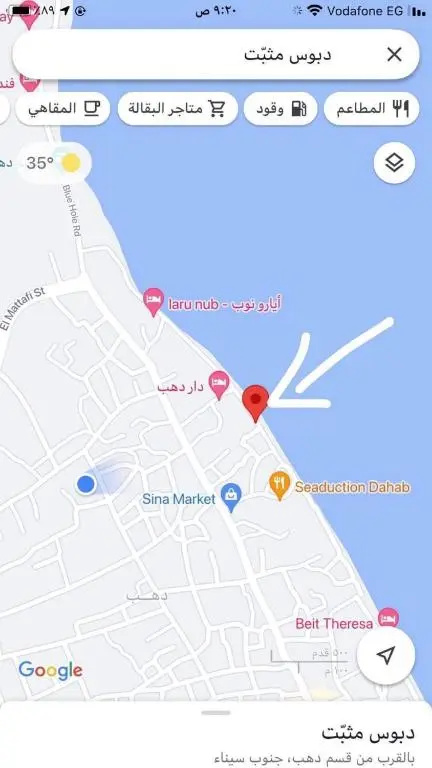Screen dimensions: 432x768
Task: Select the المطاعم restaurants chip
Action: 371,109
